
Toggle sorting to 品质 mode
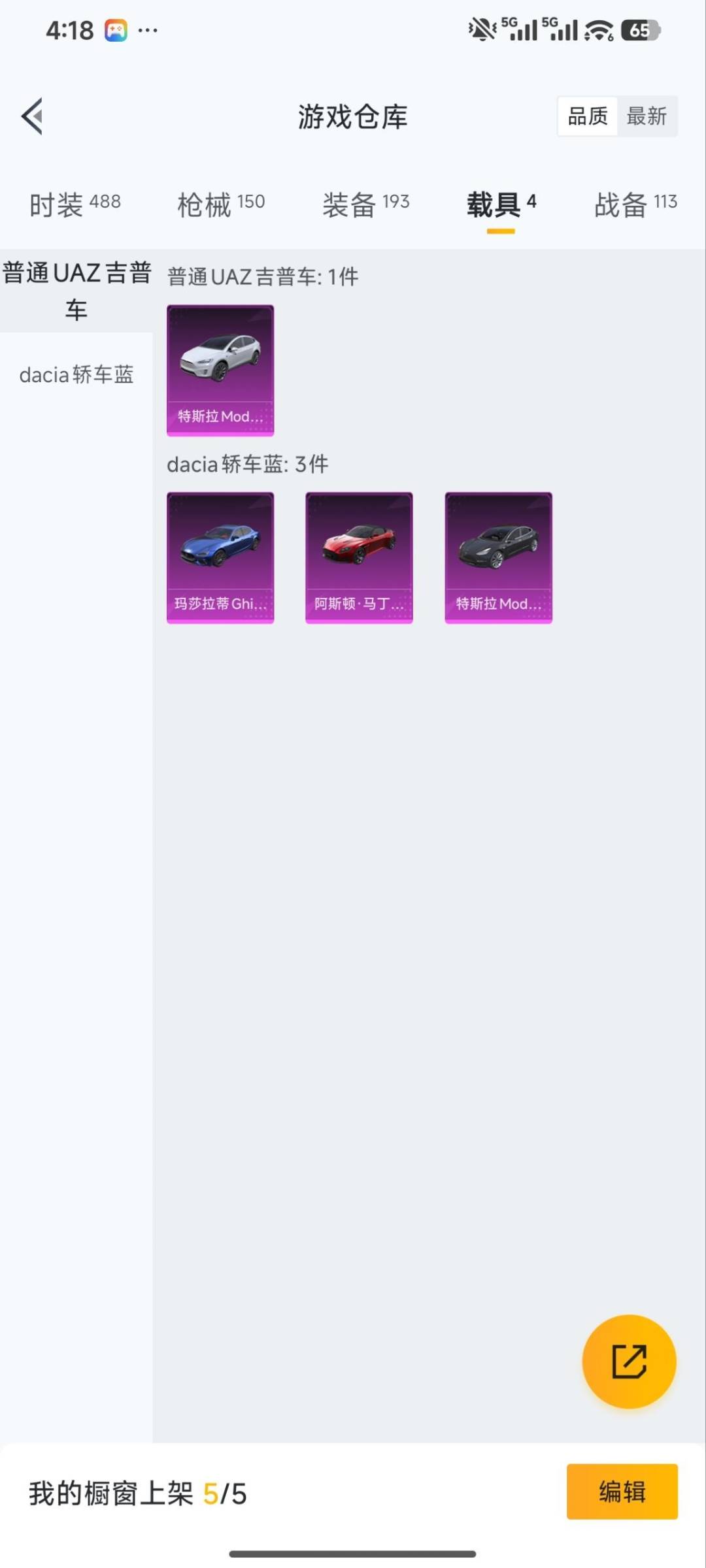pyautogui.click(x=586, y=116)
